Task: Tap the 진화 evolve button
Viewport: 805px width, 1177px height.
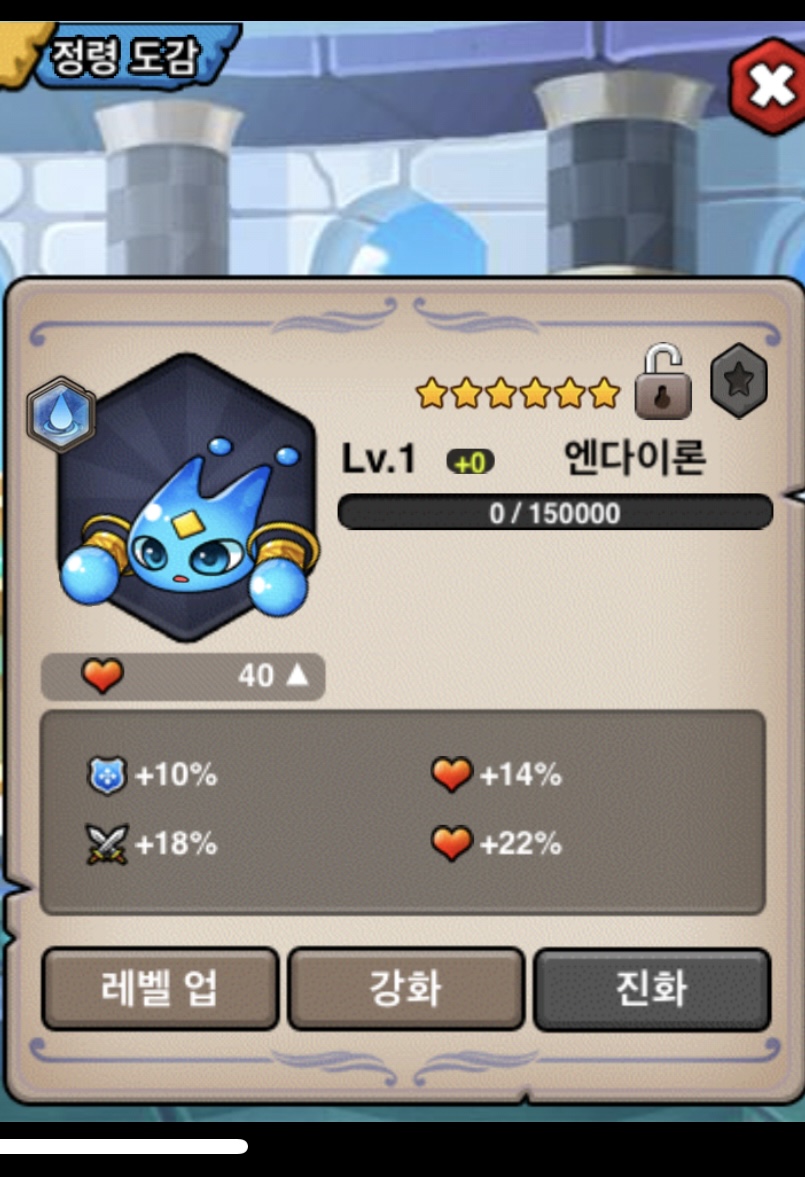Action: [x=651, y=989]
